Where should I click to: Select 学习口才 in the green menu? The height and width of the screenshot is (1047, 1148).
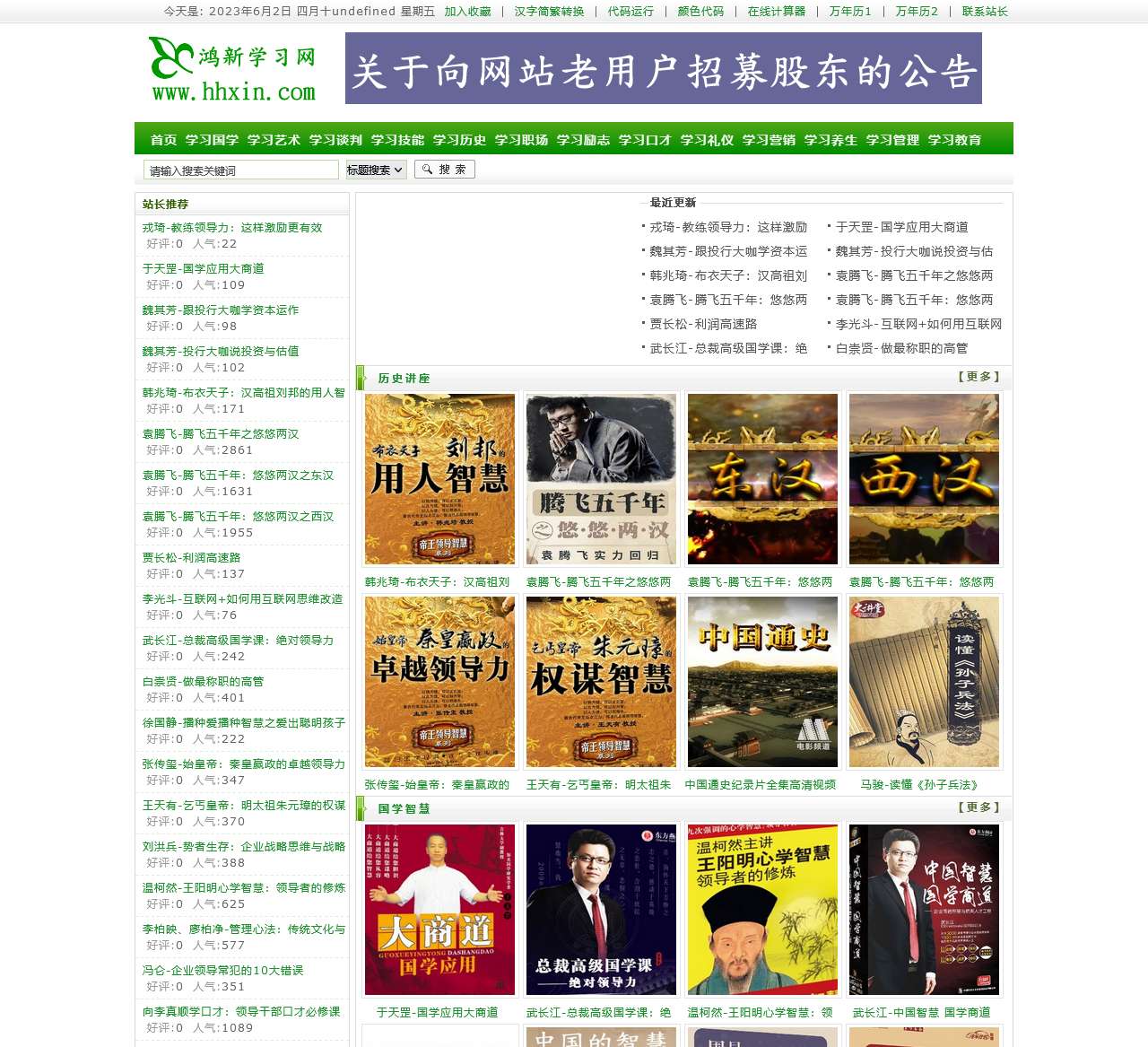coord(645,140)
